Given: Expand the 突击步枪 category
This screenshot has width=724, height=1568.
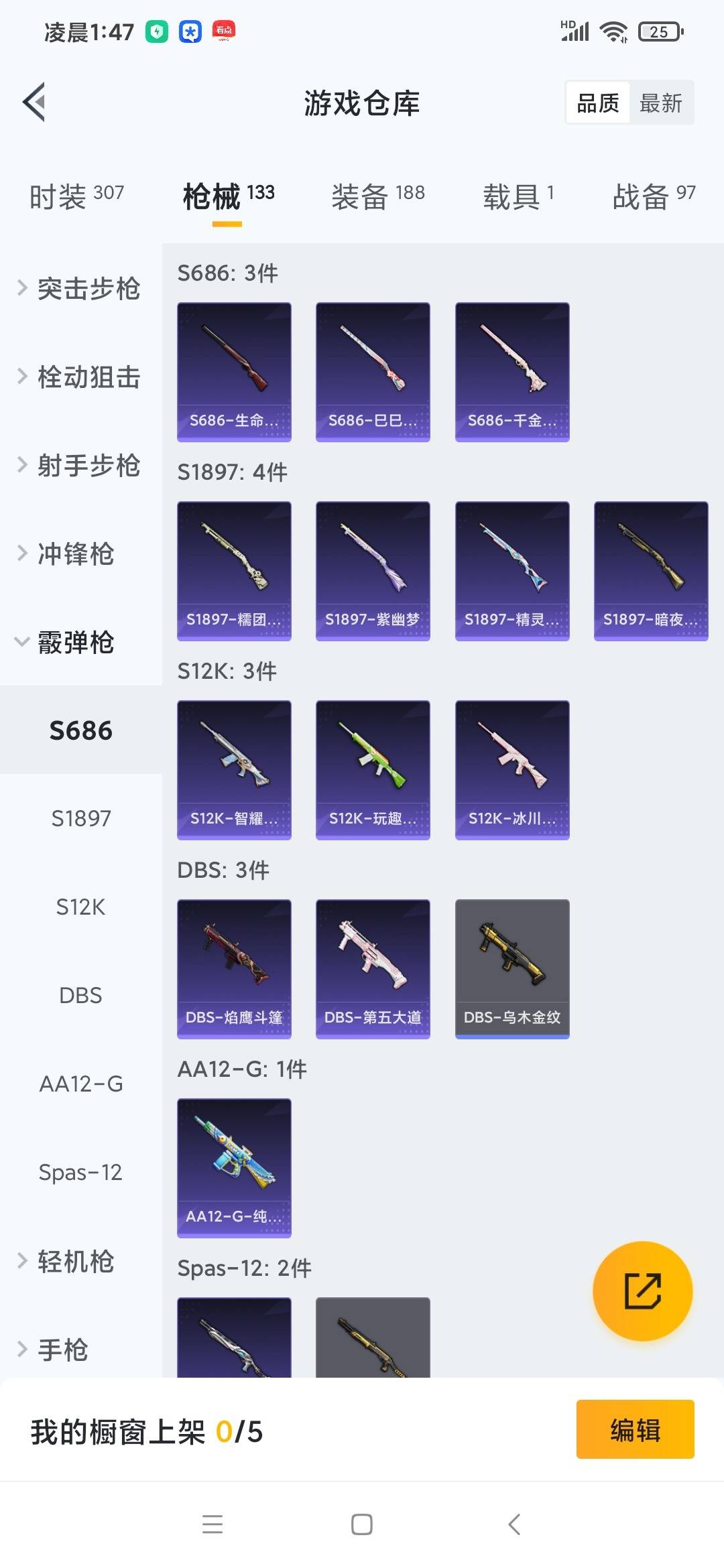Looking at the screenshot, I should [79, 288].
